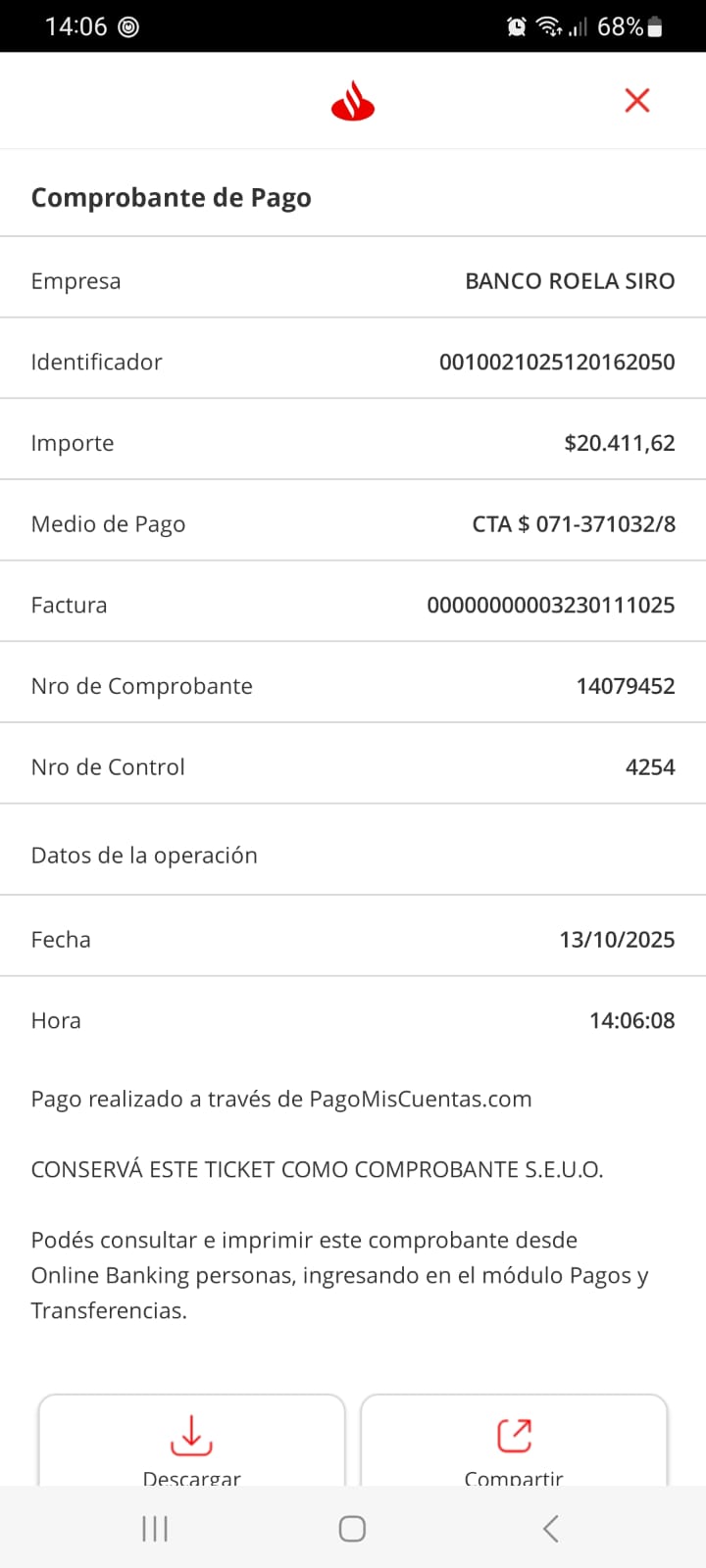Go back using system back button
The image size is (706, 1568).
tap(551, 1528)
